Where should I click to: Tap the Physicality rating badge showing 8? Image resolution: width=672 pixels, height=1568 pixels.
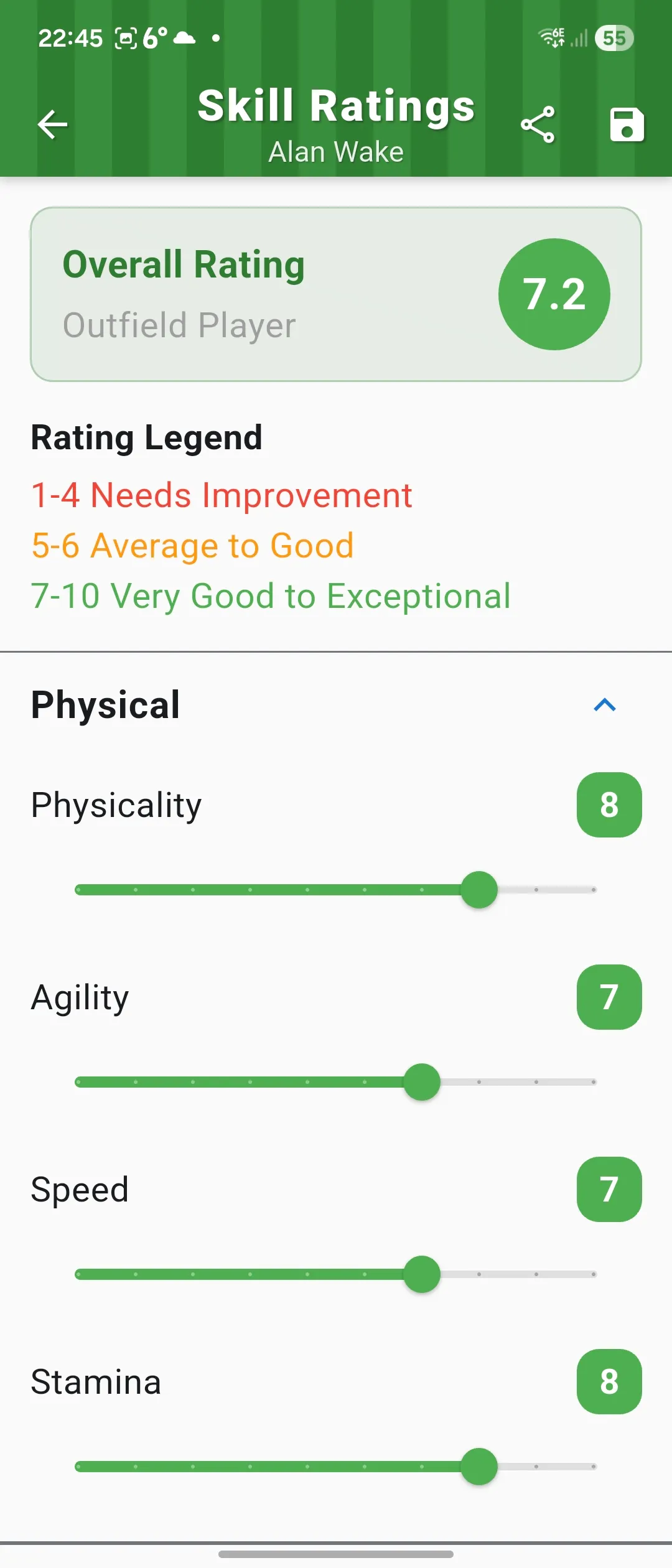pyautogui.click(x=609, y=805)
